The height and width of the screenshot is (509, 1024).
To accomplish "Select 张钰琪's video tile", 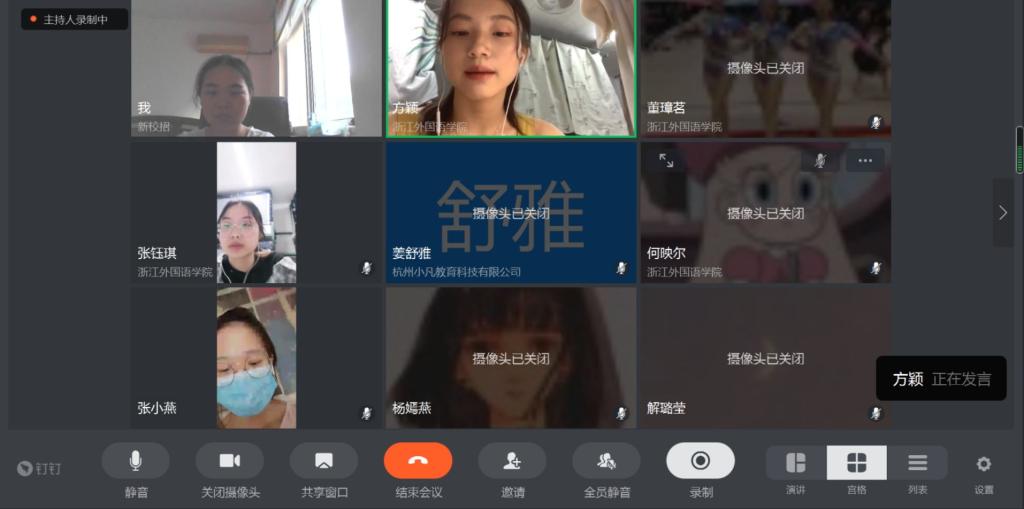I will 256,212.
